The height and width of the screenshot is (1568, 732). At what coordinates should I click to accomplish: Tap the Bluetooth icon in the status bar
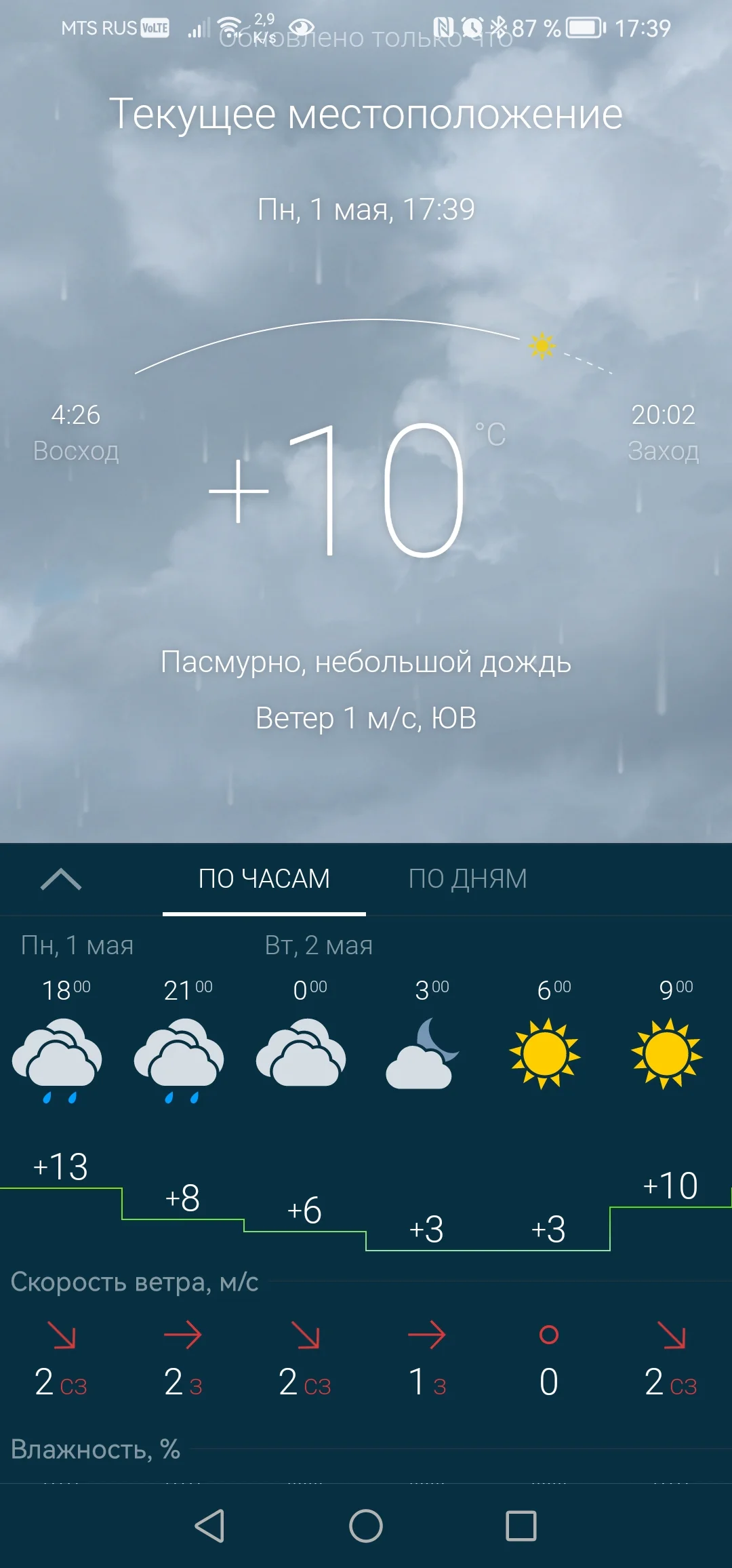(500, 25)
